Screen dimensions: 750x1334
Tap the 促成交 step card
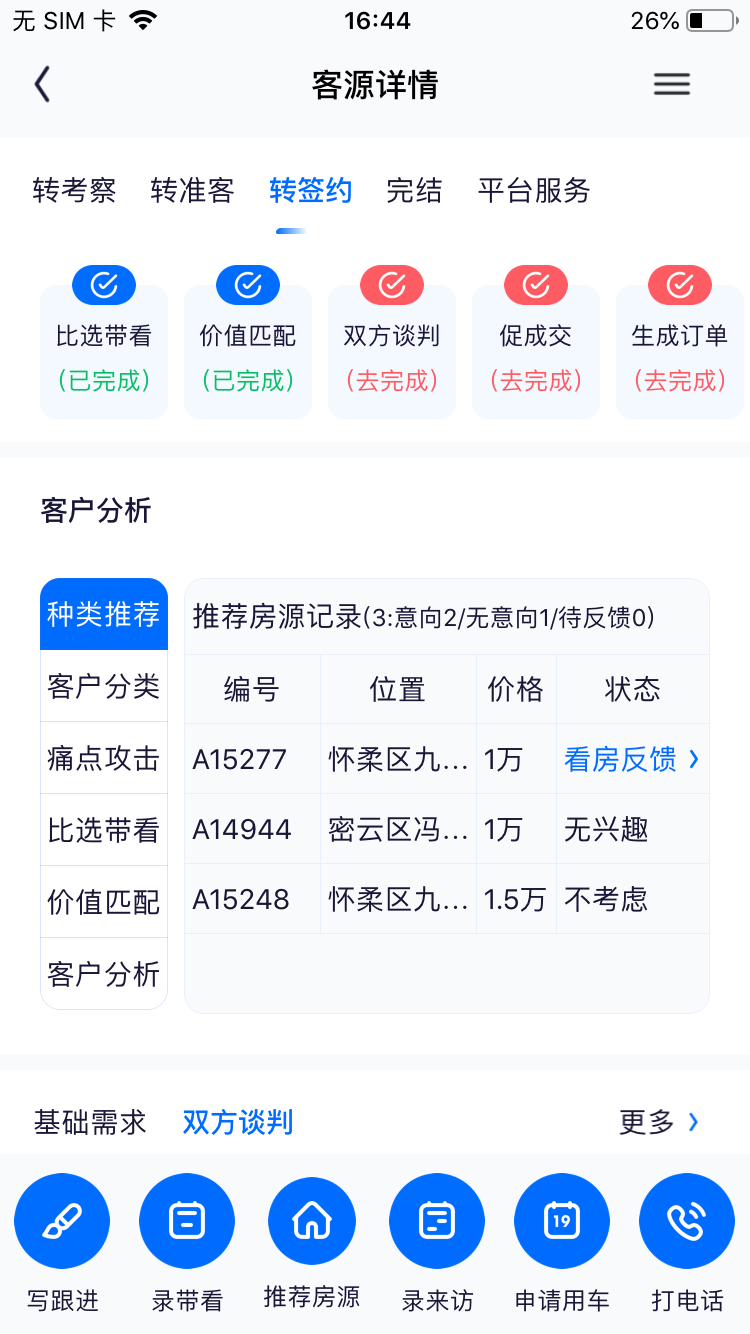[536, 343]
